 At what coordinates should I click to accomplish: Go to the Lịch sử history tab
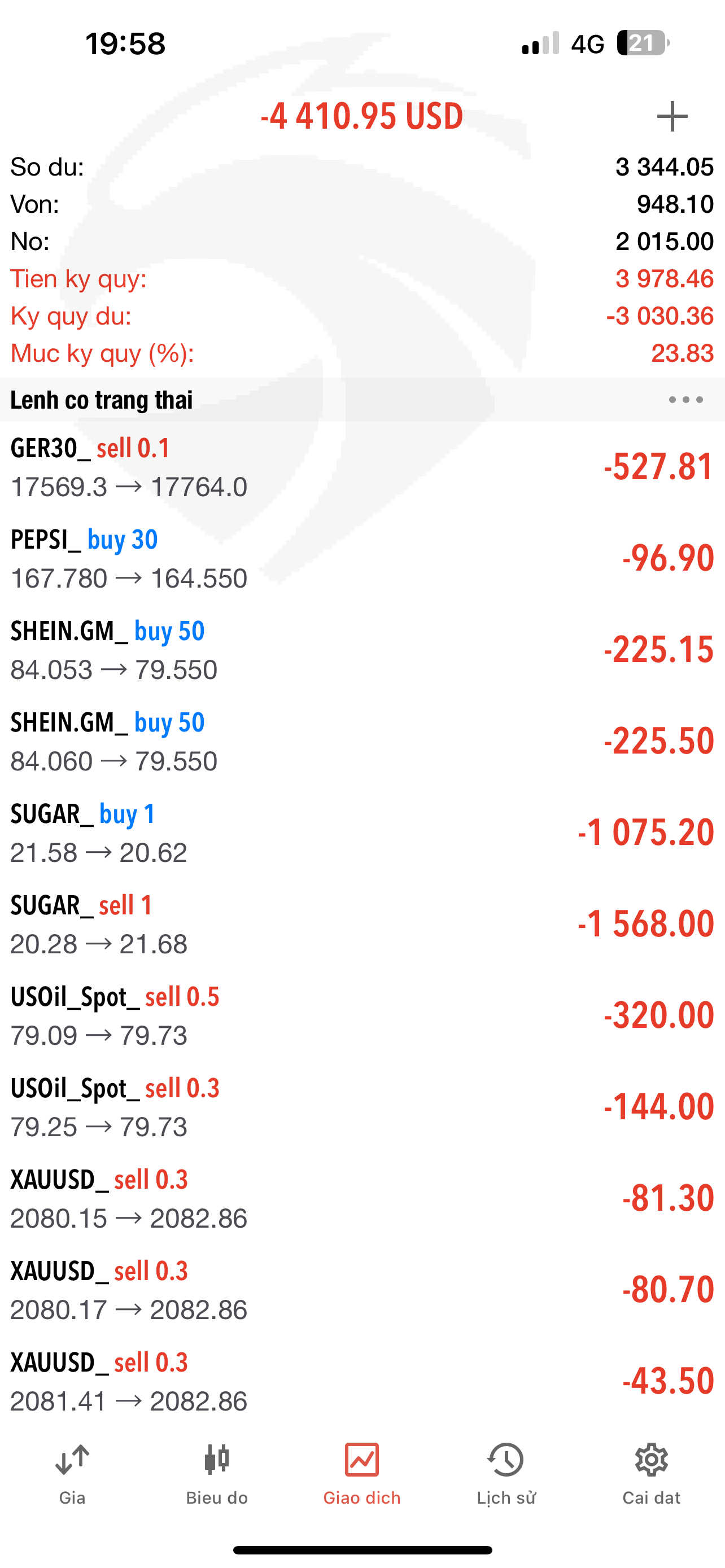pyautogui.click(x=506, y=1474)
